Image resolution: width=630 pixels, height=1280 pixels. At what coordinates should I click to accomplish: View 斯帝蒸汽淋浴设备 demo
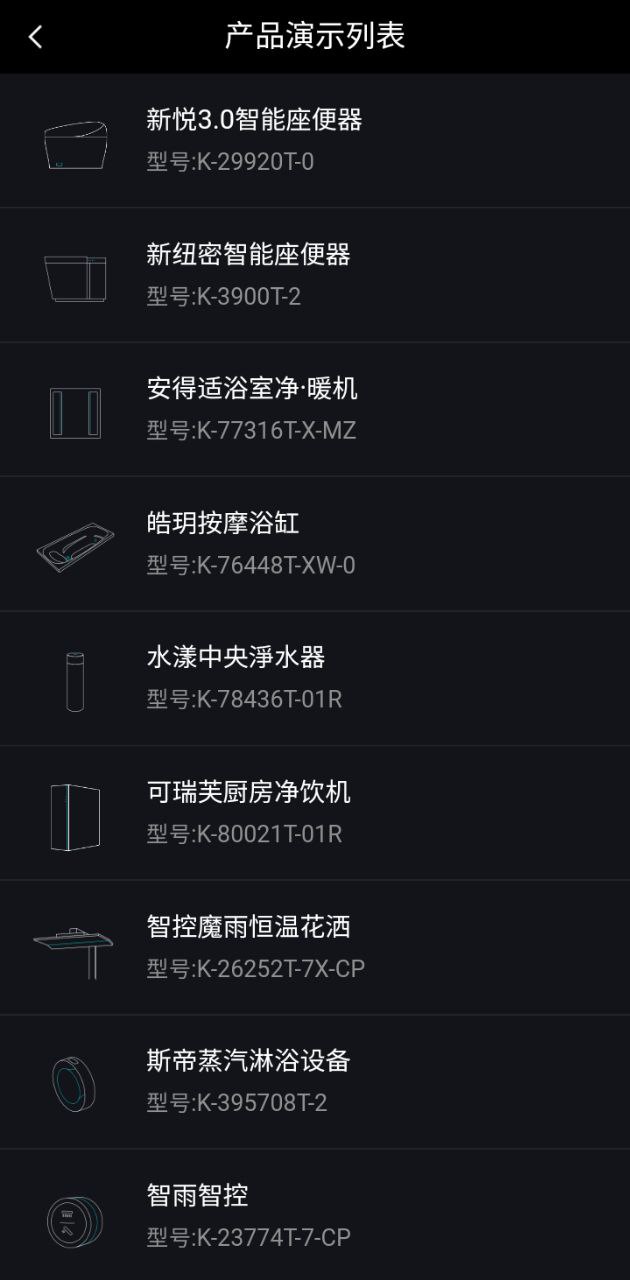(315, 1081)
